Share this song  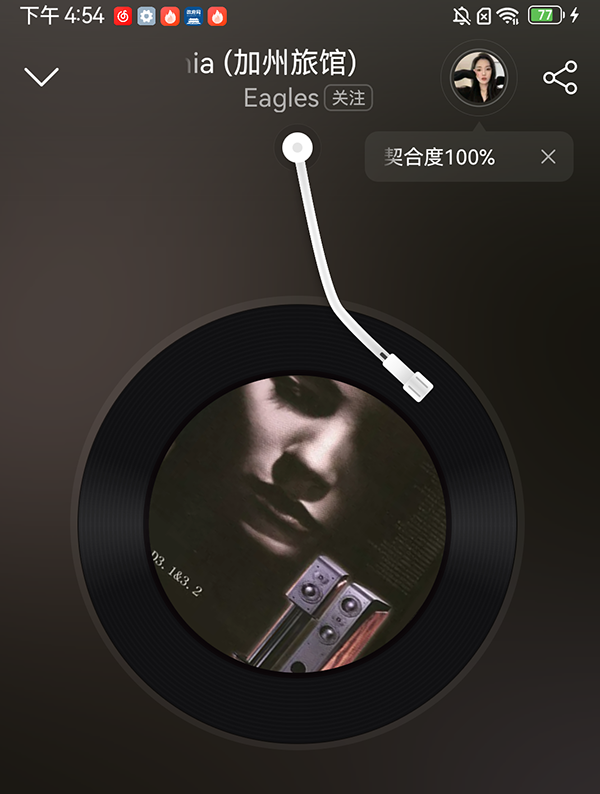[x=560, y=78]
